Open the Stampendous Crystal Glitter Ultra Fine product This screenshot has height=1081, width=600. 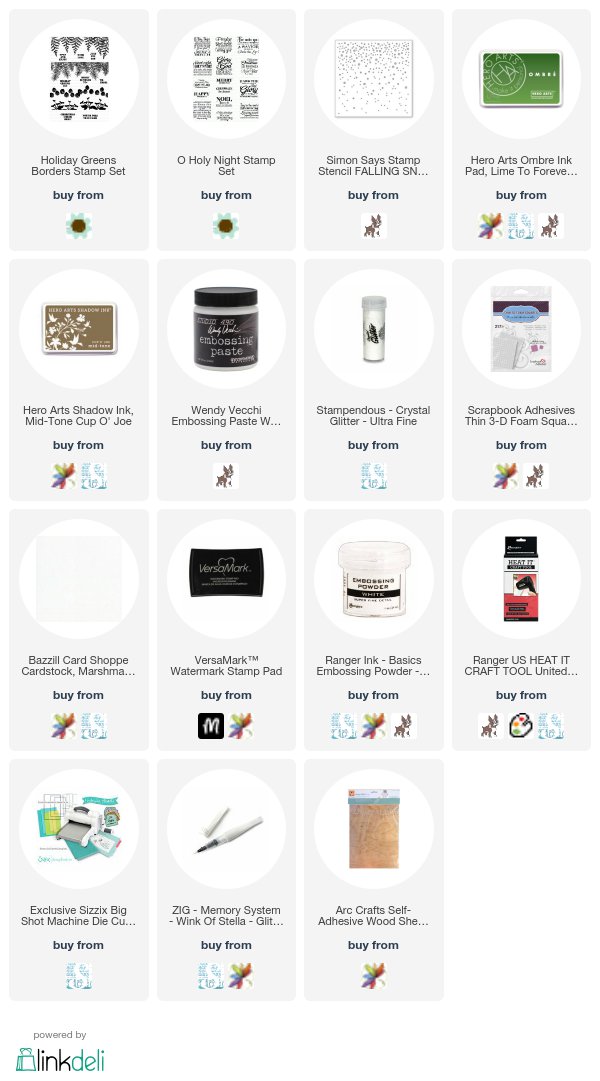point(373,416)
